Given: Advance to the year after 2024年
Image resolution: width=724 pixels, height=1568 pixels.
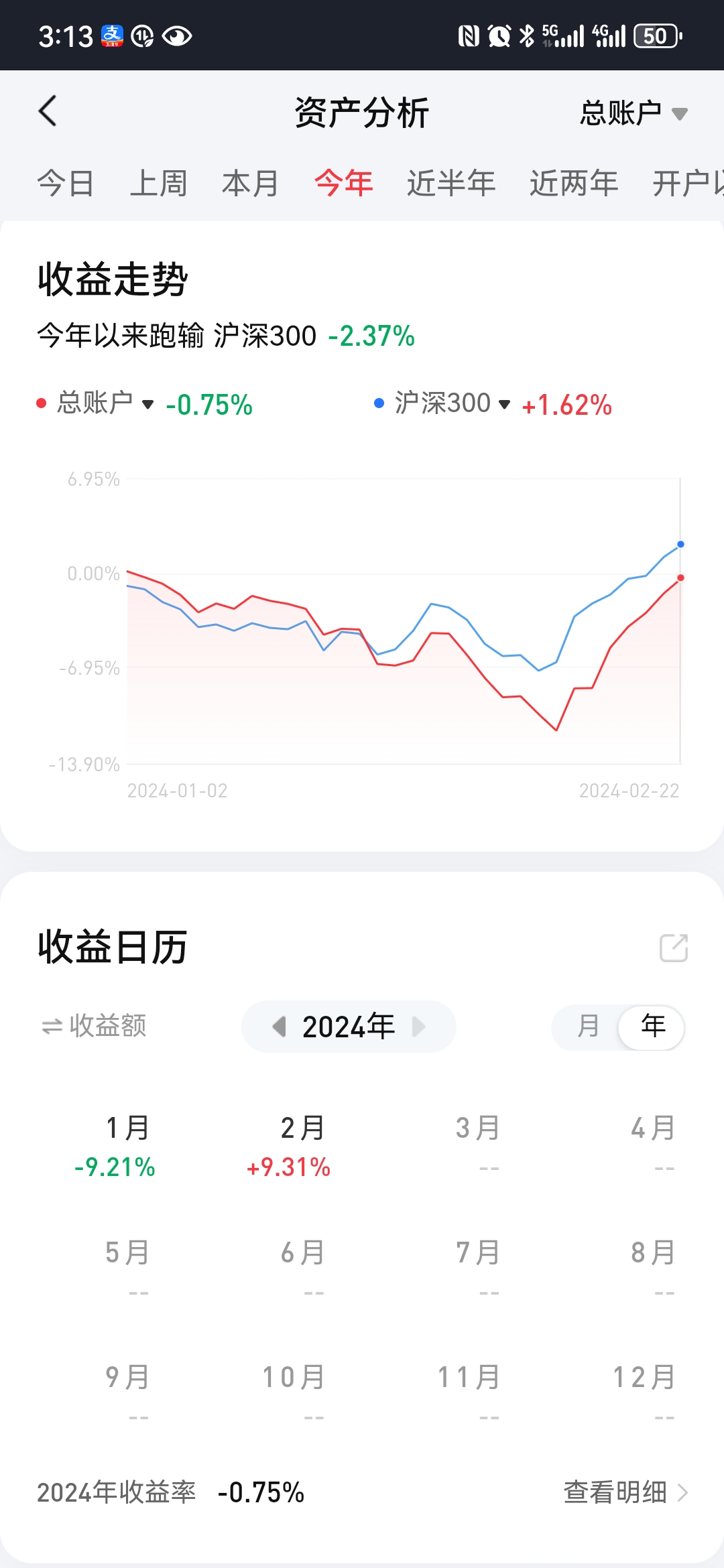Looking at the screenshot, I should pos(419,1026).
